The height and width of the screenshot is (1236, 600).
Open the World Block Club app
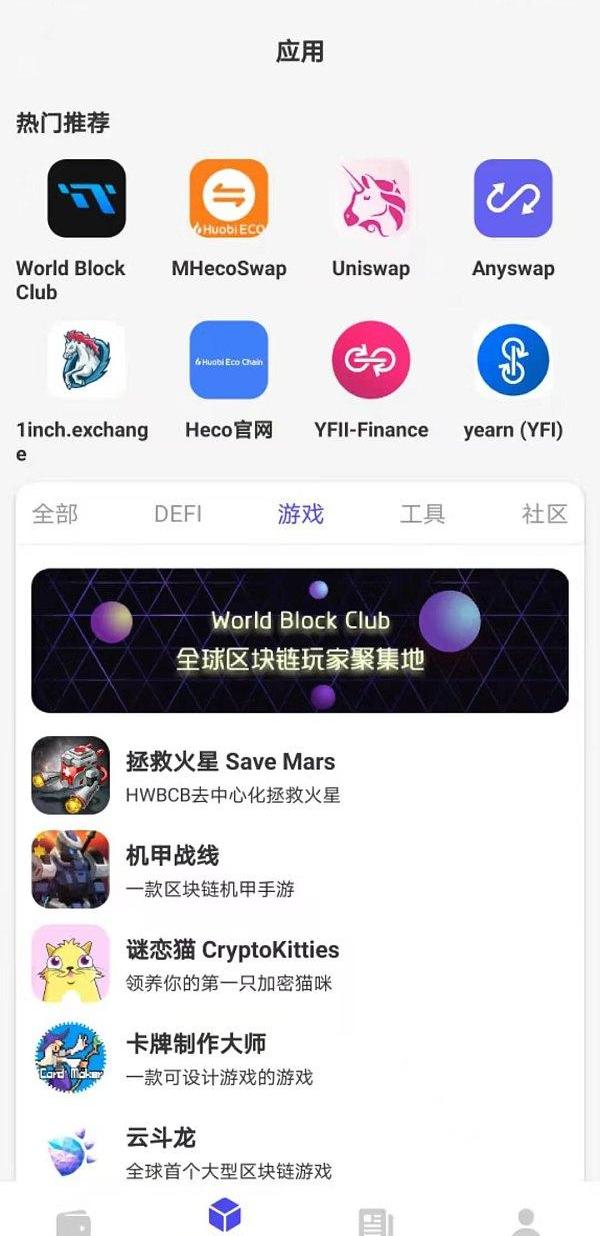pyautogui.click(x=87, y=198)
